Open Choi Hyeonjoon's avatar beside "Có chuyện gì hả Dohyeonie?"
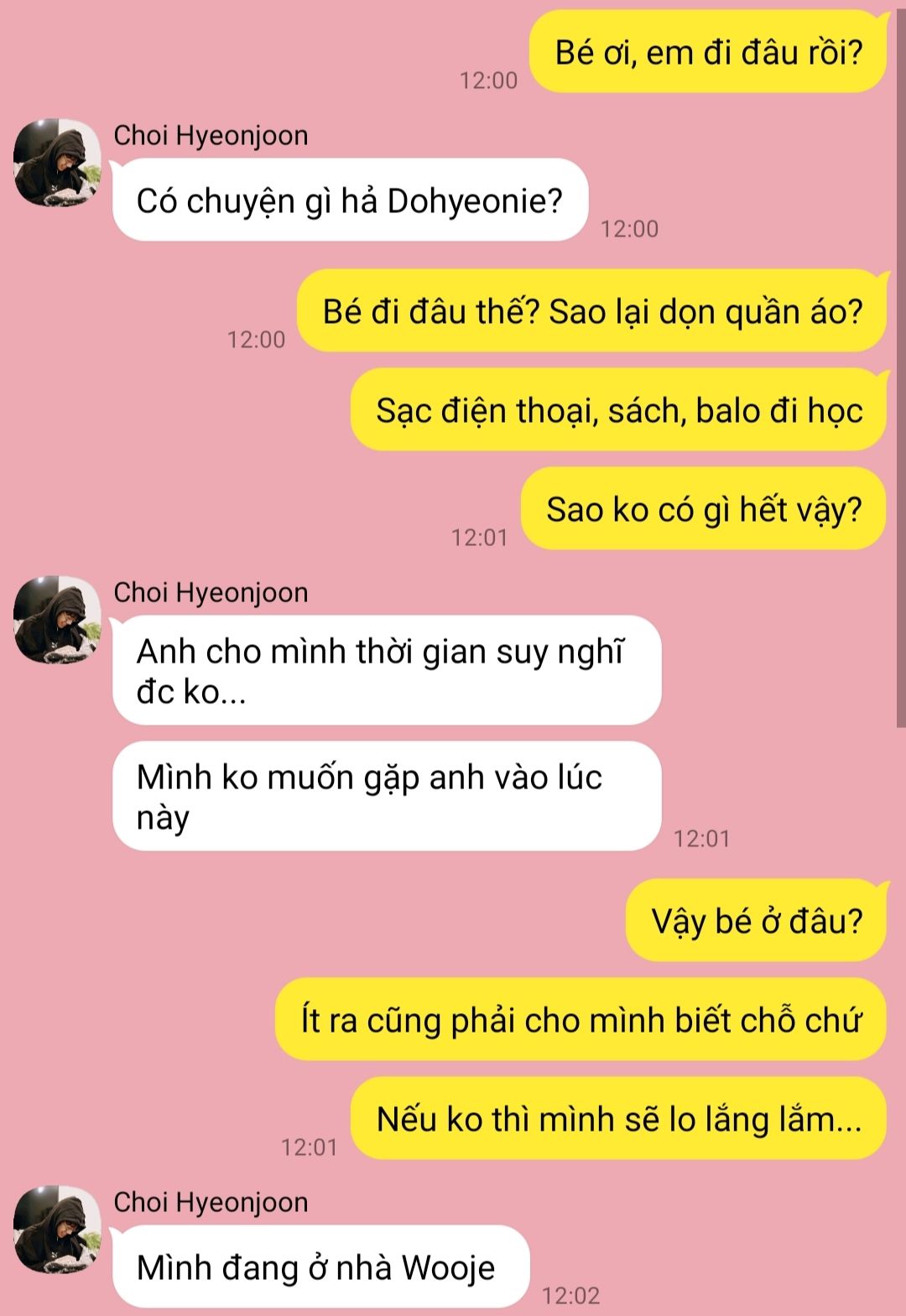This screenshot has width=906, height=1316. click(57, 163)
